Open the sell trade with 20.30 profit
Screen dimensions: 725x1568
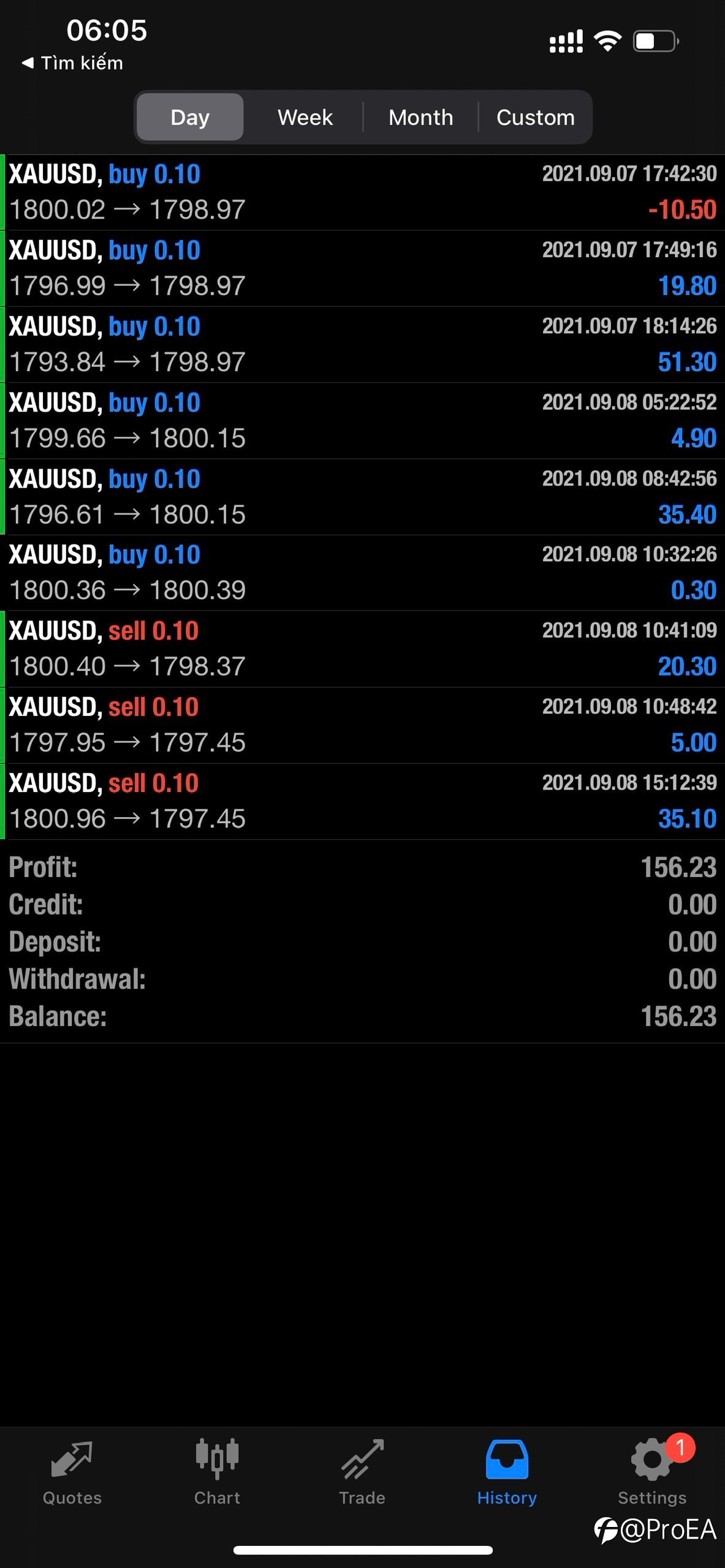pyautogui.click(x=362, y=649)
